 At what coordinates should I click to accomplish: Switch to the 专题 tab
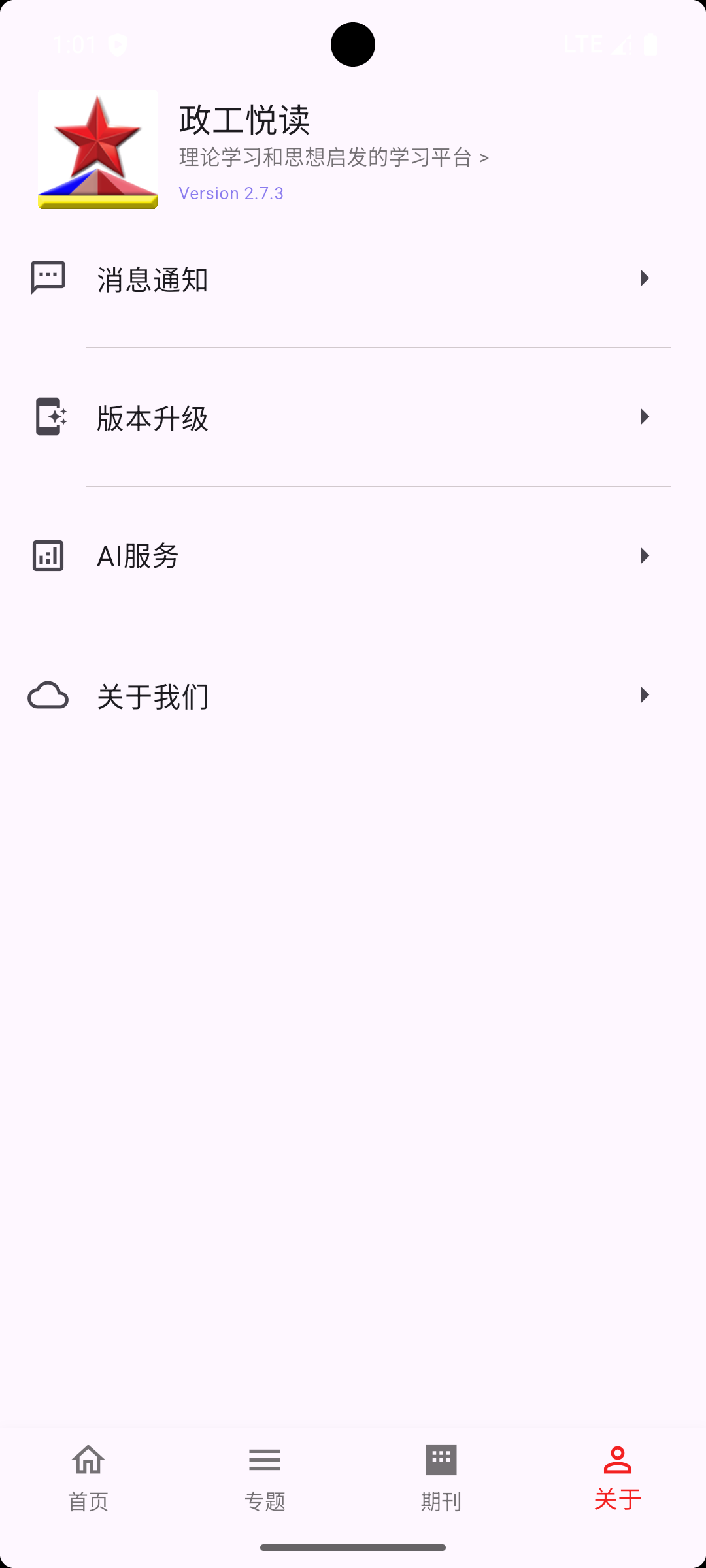point(265,1478)
